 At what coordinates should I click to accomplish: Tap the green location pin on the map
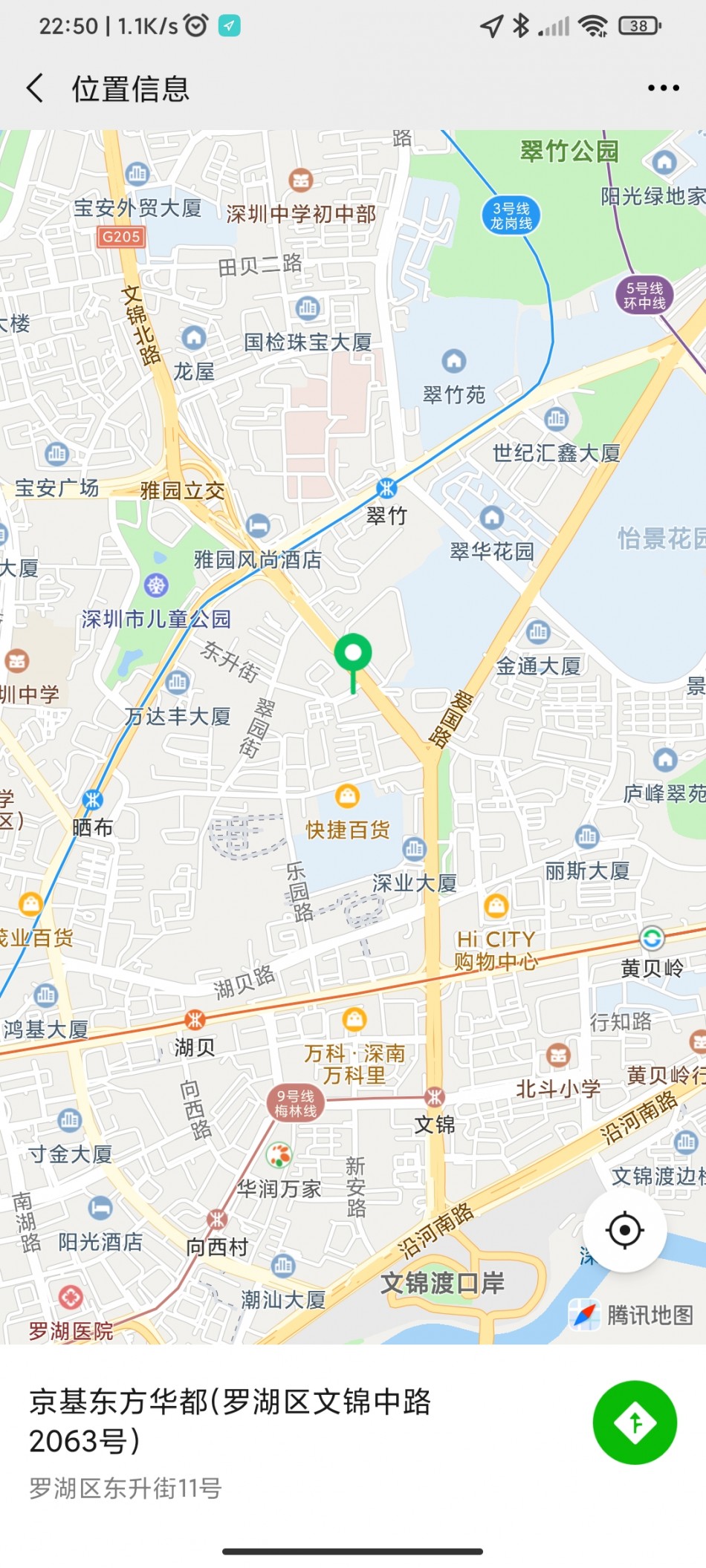[x=353, y=656]
